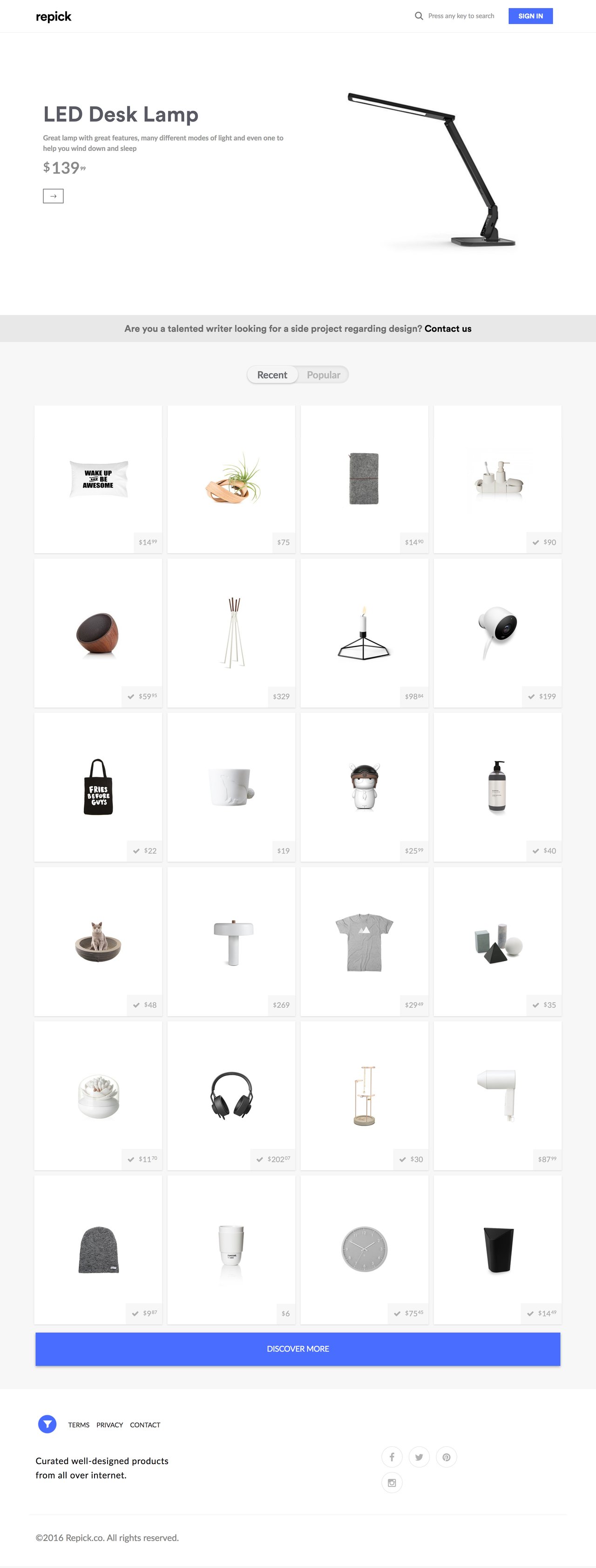
Task: Click the arrow button under the lamp price
Action: click(54, 196)
